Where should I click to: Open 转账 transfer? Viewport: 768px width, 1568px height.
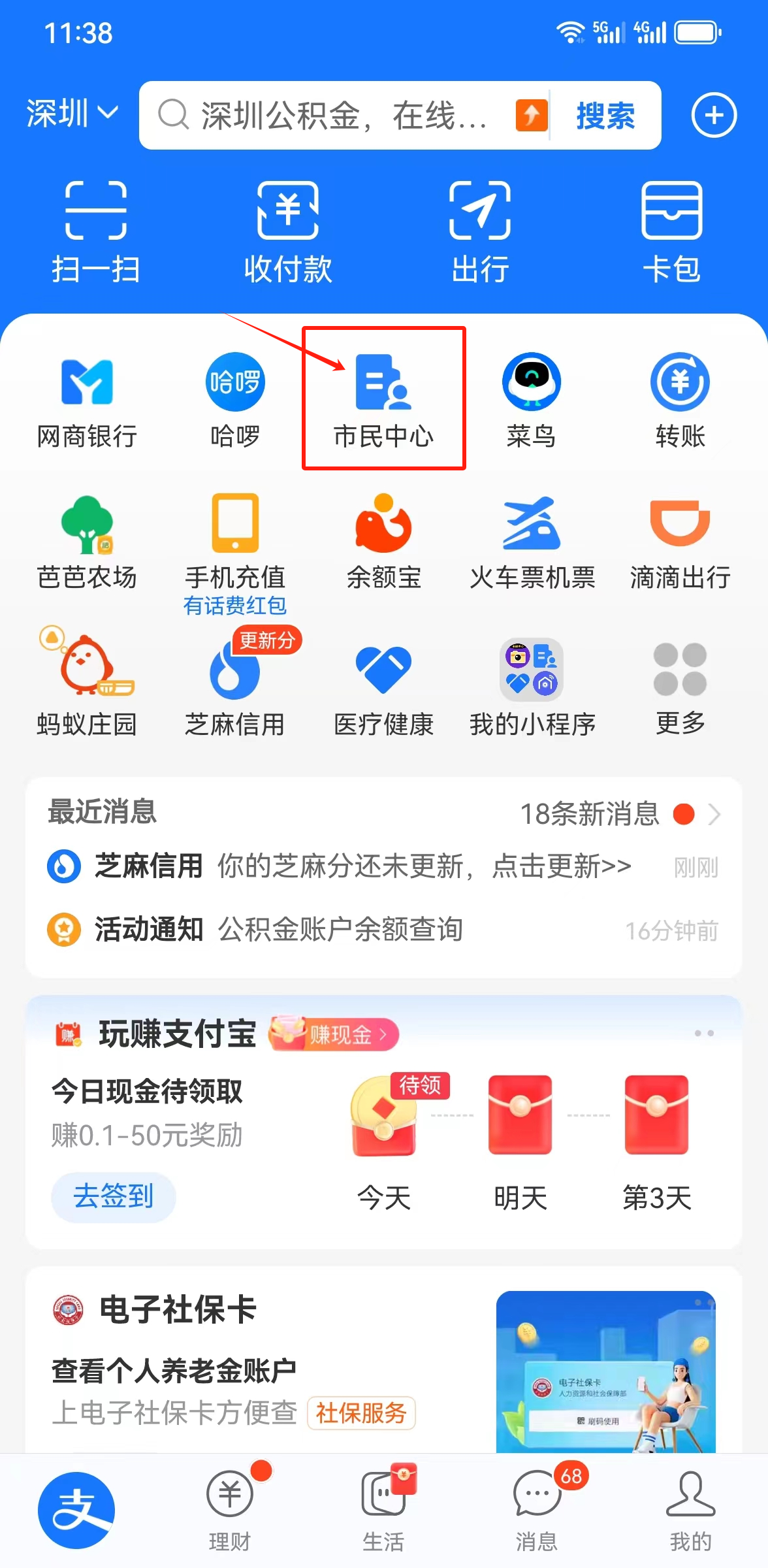pos(680,399)
